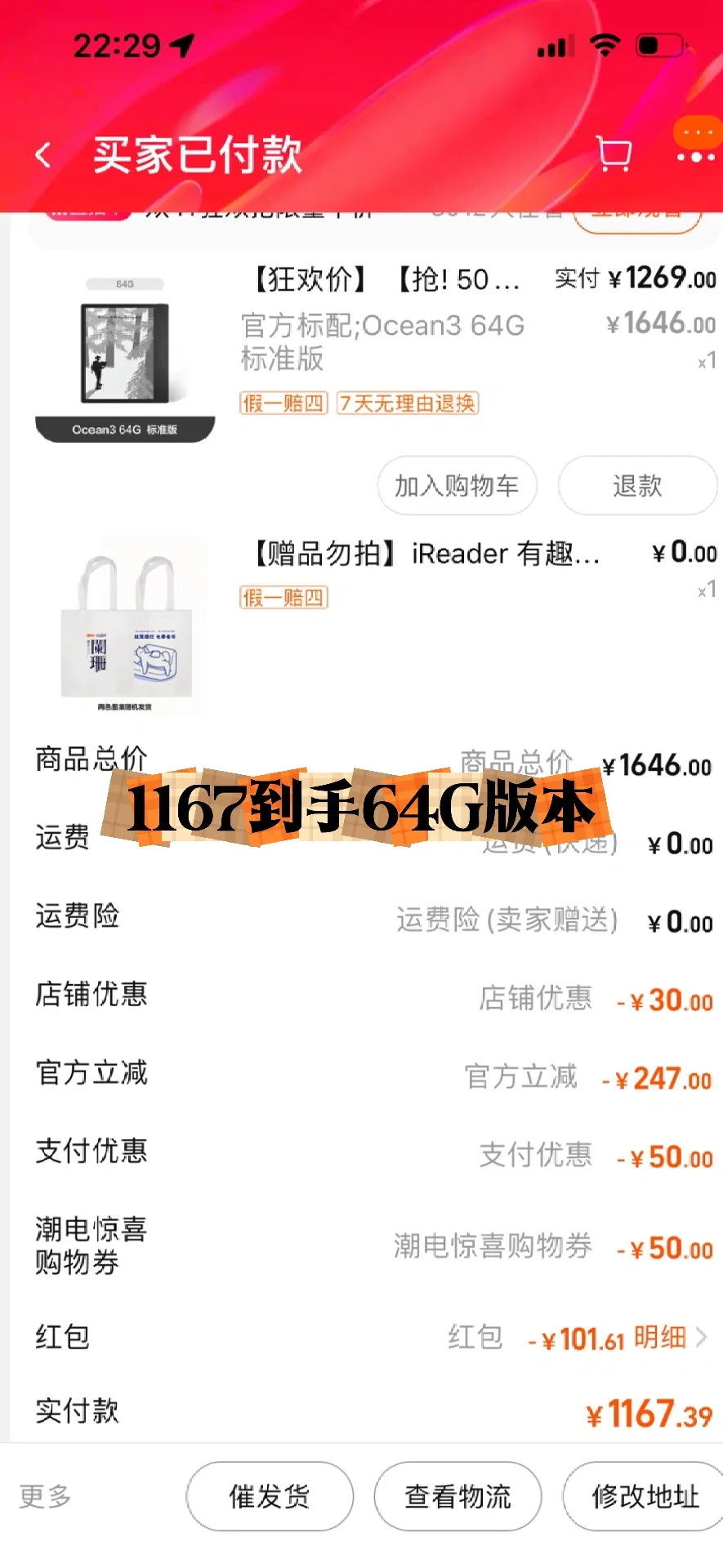
Task: Open the 更多 options
Action: point(46,1496)
